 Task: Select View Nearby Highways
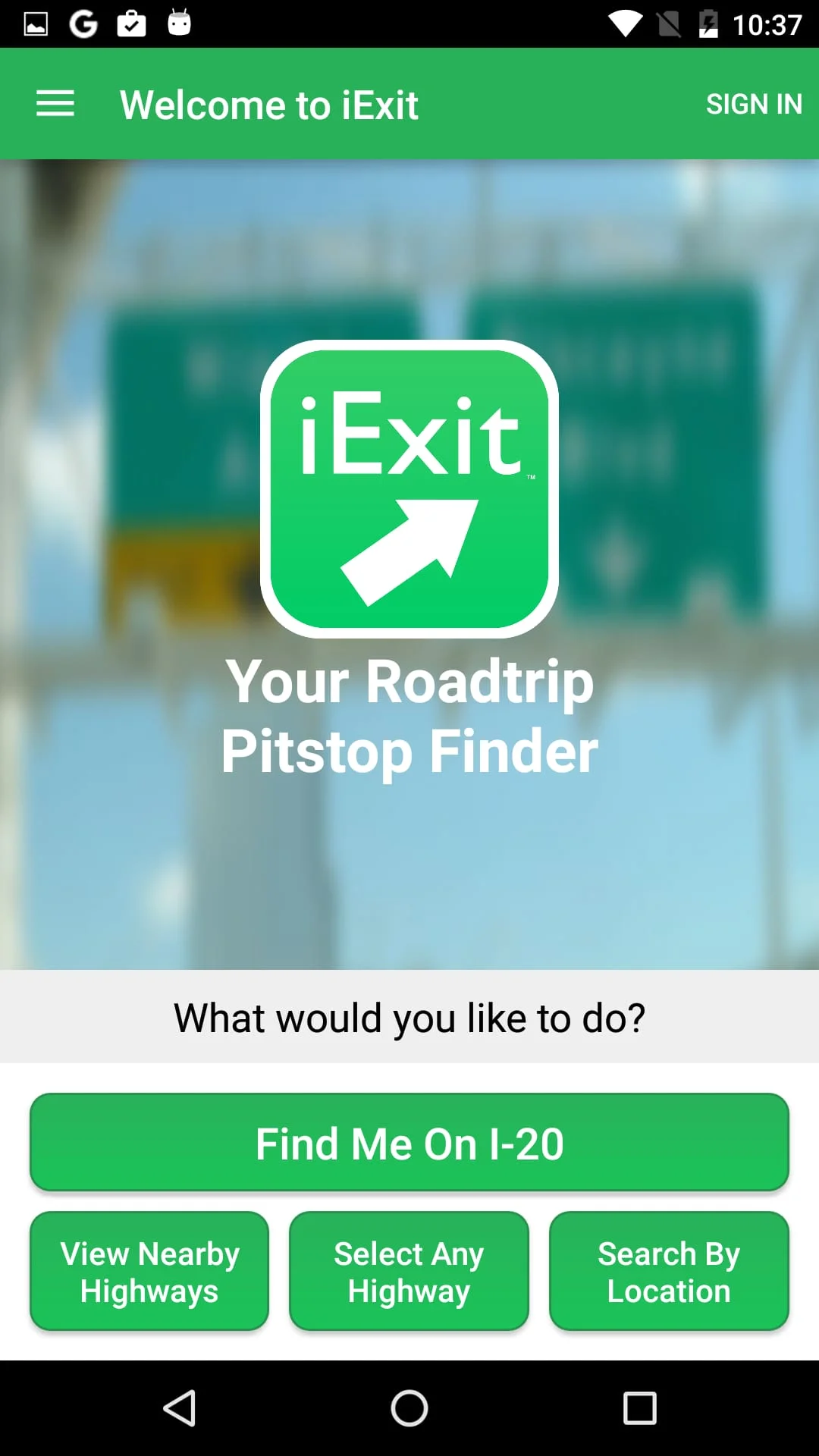point(149,1271)
